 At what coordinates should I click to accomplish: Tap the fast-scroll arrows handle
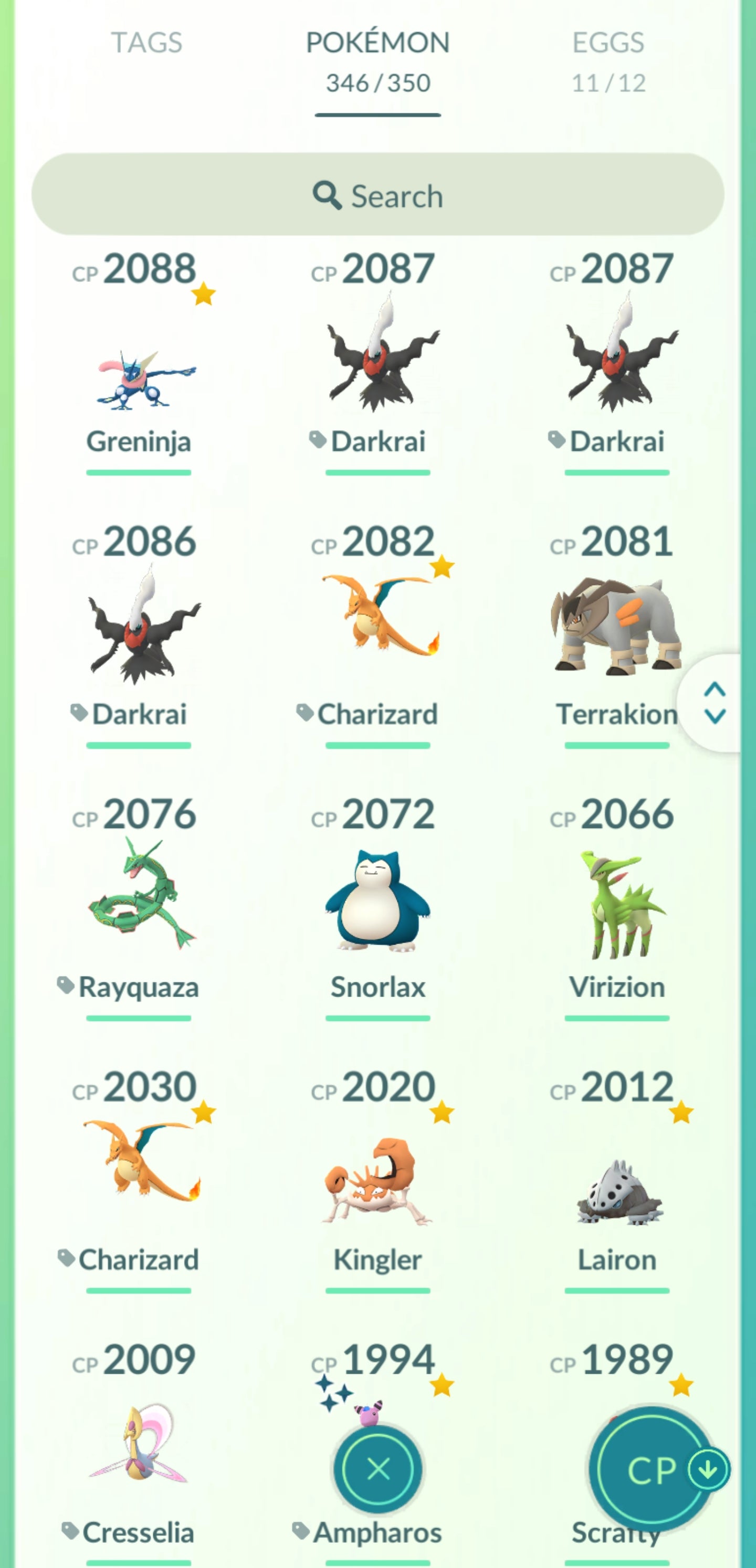point(714,703)
